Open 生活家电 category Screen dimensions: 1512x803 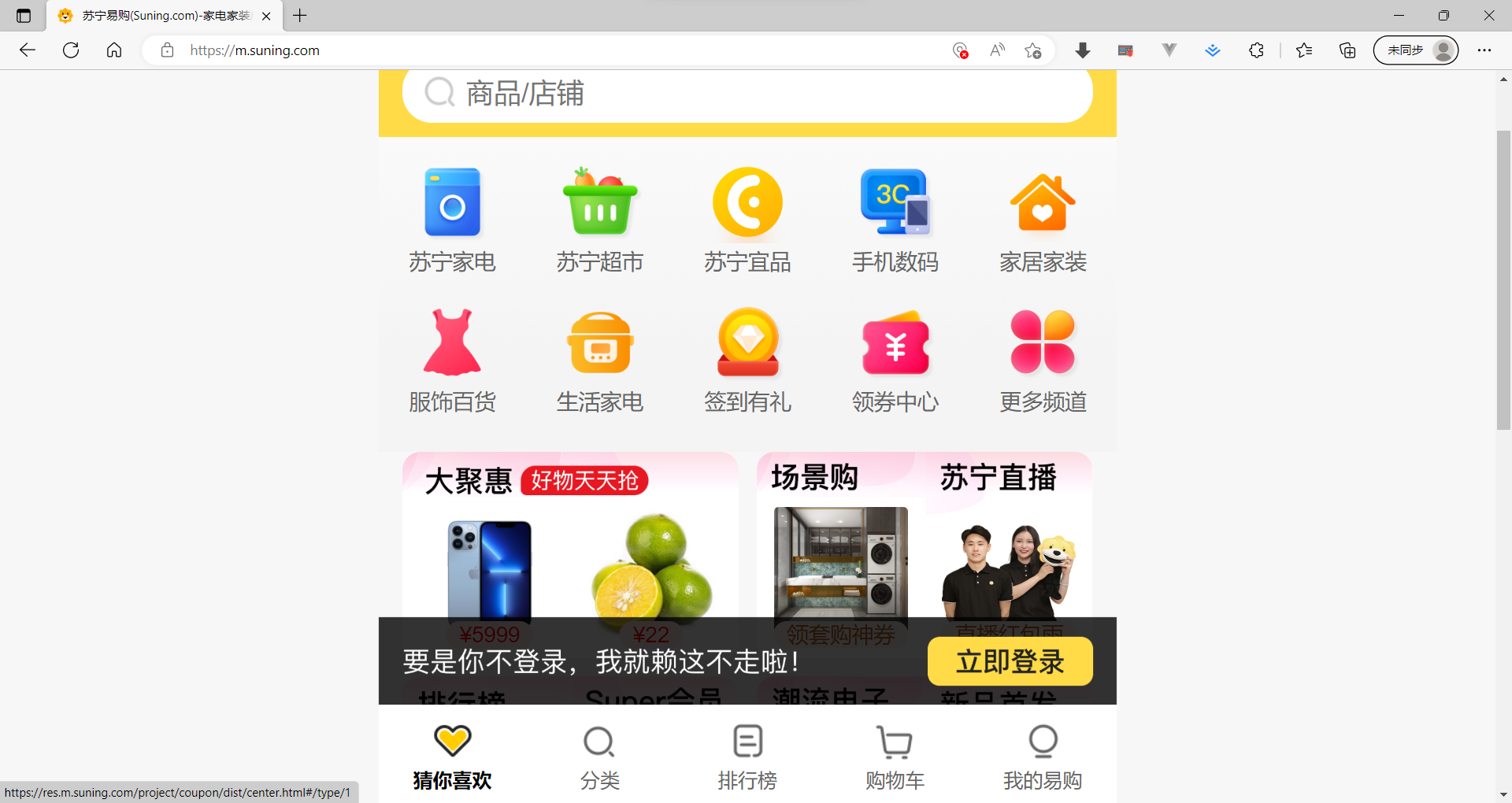[x=599, y=360]
